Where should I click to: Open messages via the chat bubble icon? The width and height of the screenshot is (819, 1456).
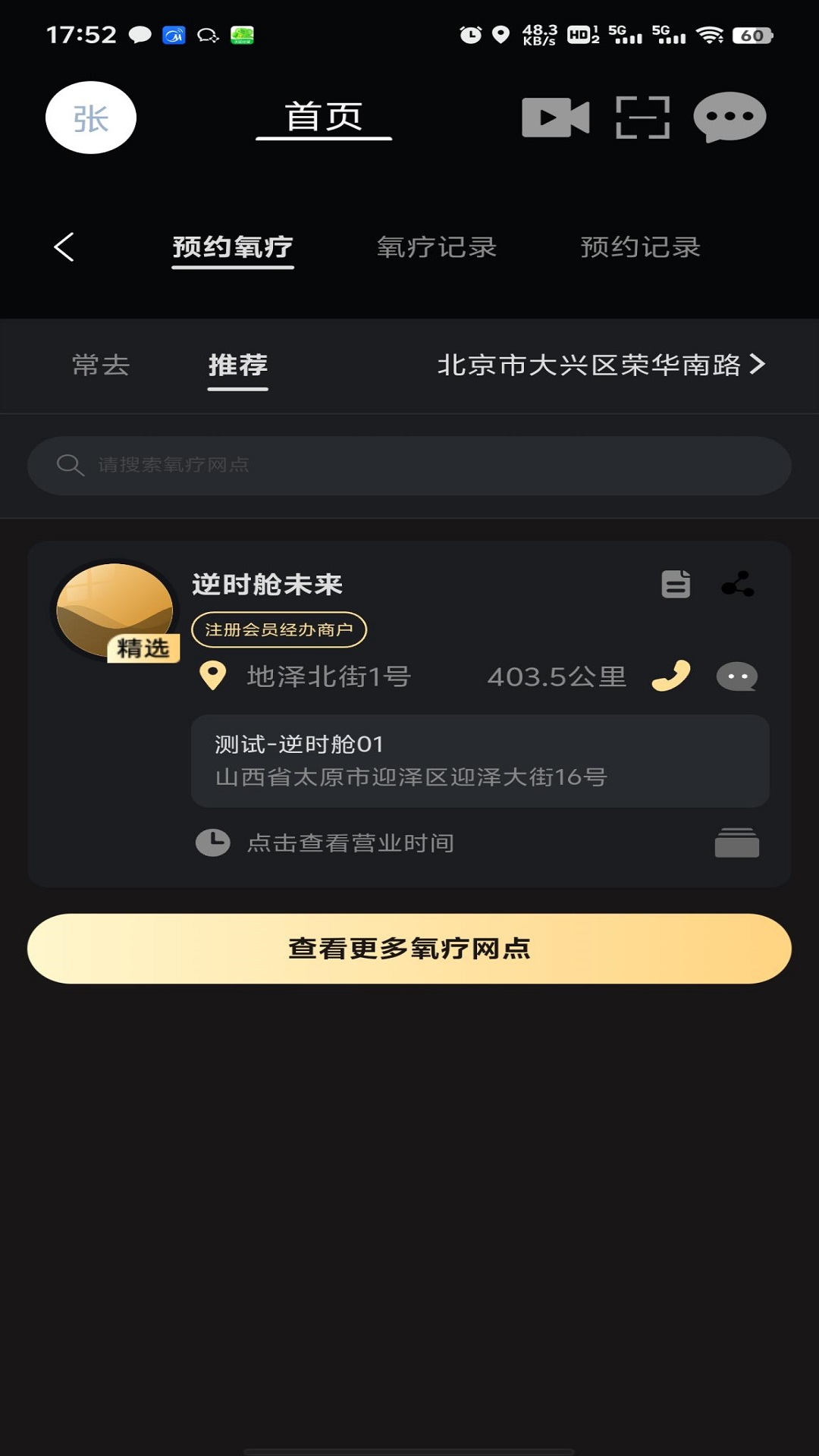click(x=730, y=118)
